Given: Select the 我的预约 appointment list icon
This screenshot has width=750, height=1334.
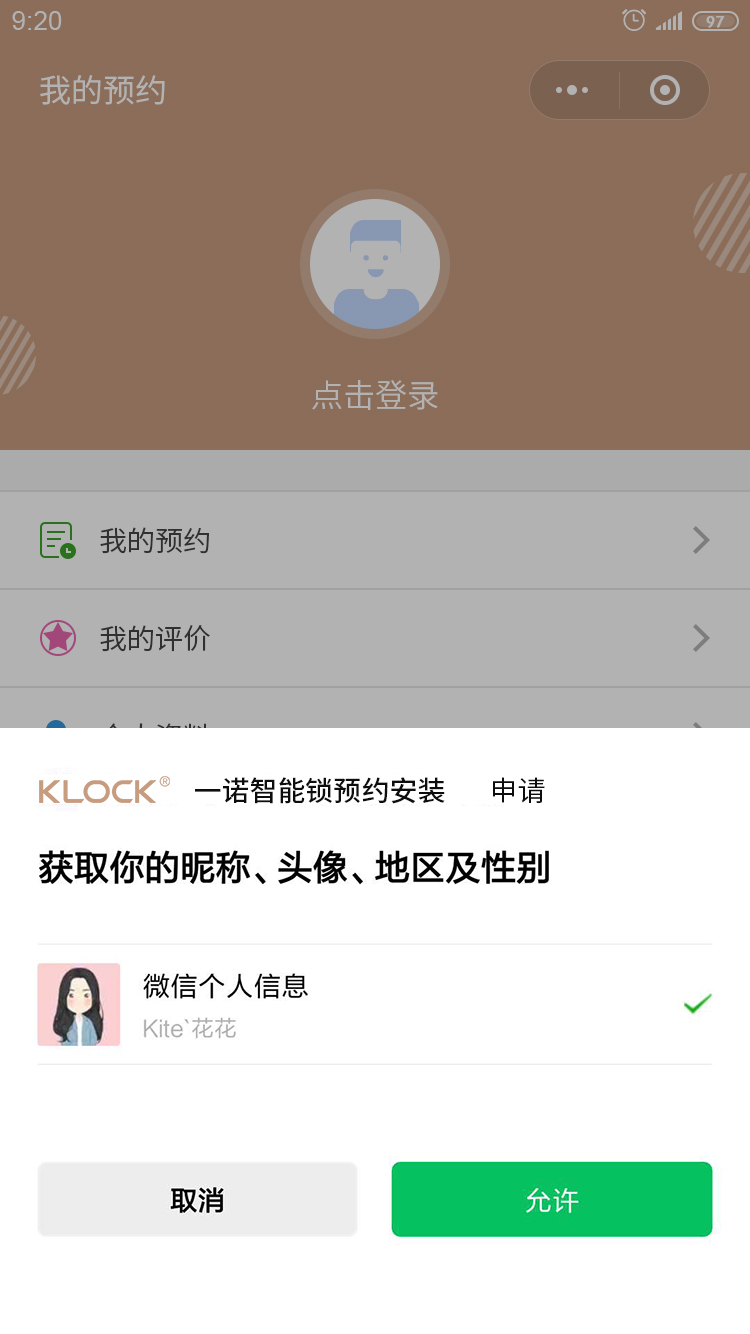Looking at the screenshot, I should (57, 540).
